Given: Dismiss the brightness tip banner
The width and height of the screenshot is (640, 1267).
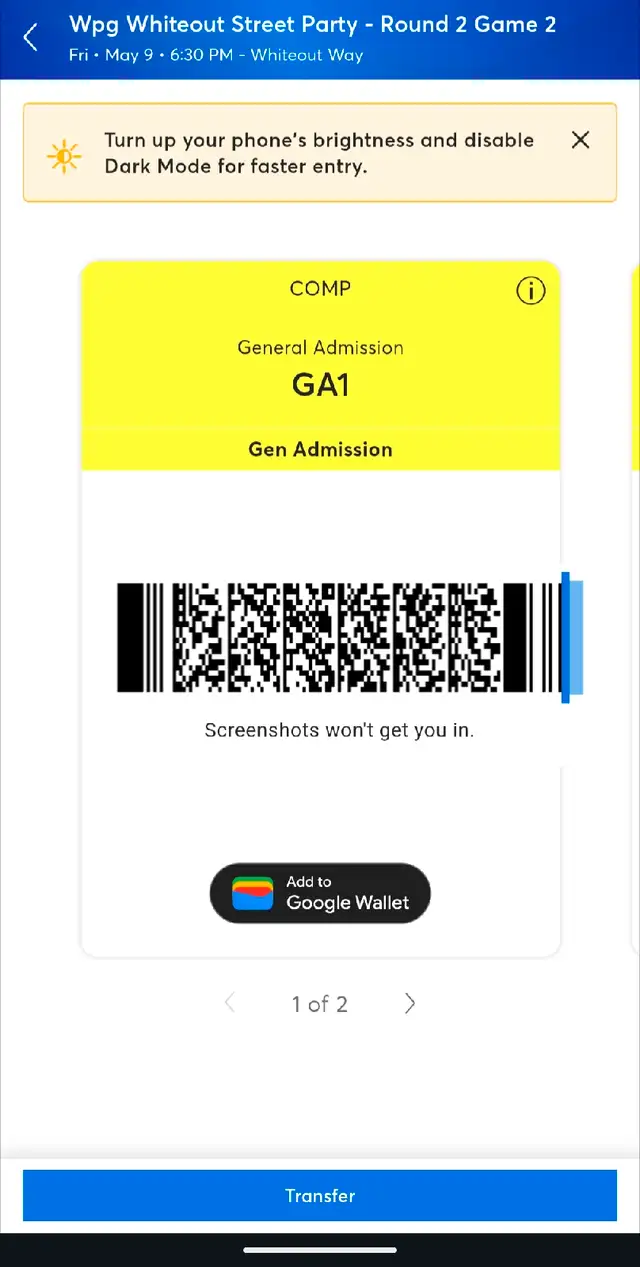Looking at the screenshot, I should tap(580, 140).
